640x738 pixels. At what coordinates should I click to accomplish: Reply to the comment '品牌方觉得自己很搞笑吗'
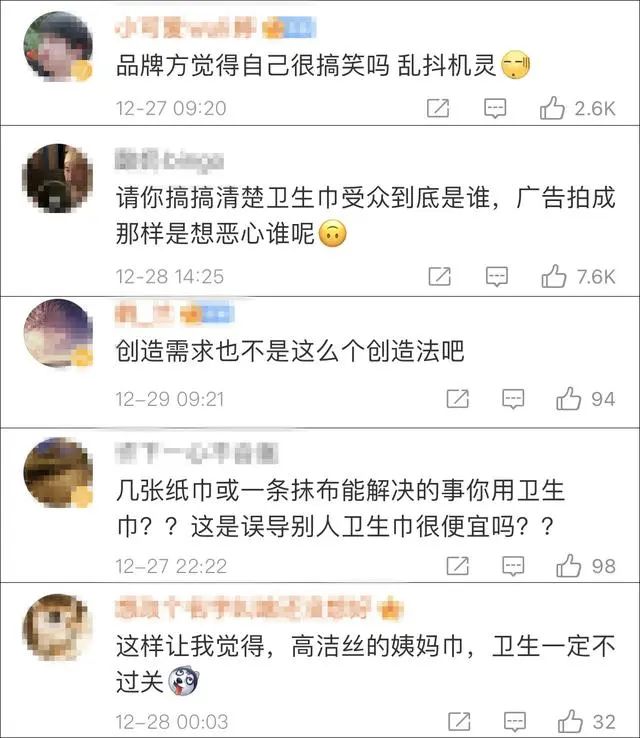tap(496, 109)
